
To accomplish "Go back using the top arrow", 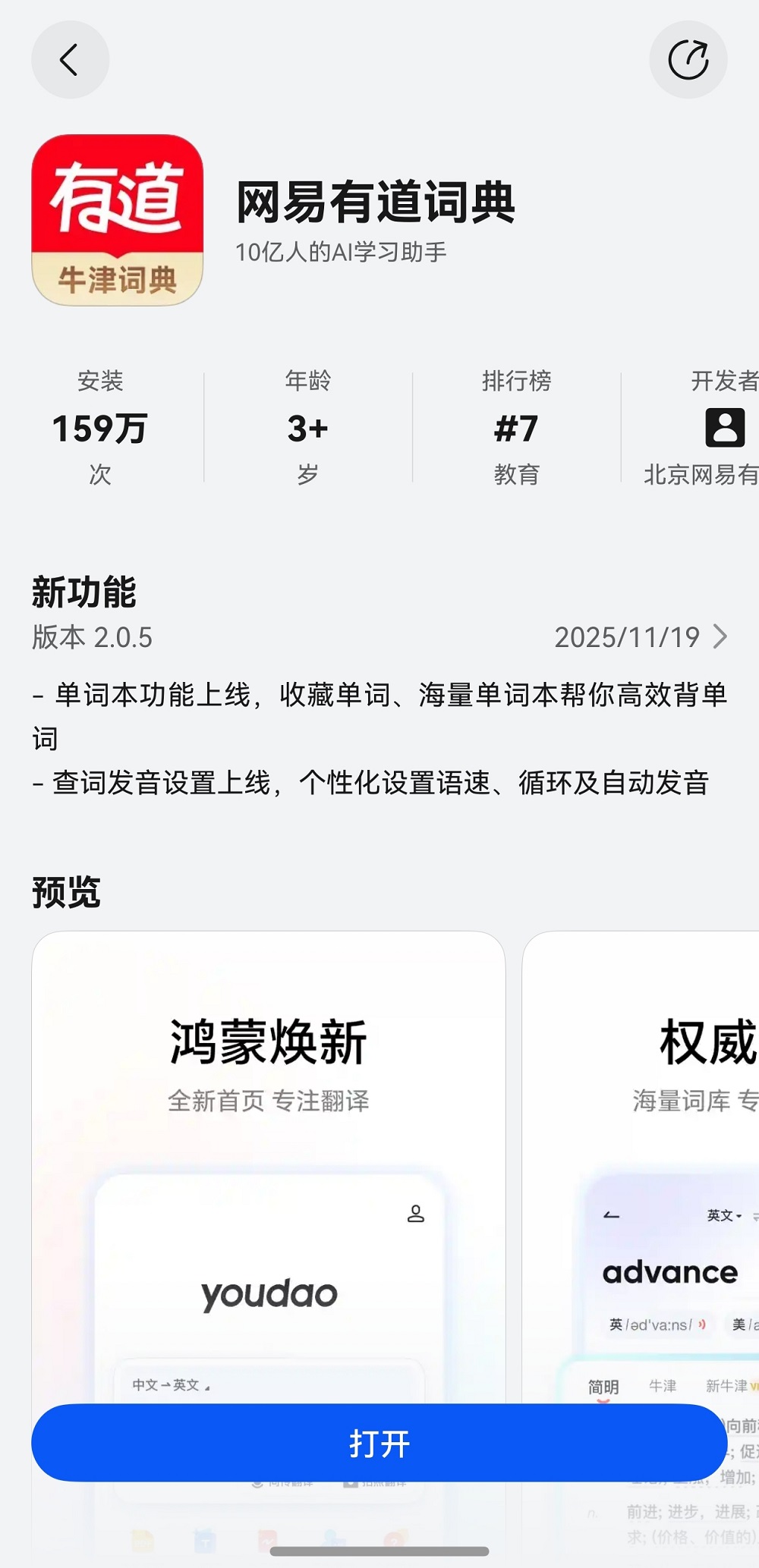I will point(70,60).
